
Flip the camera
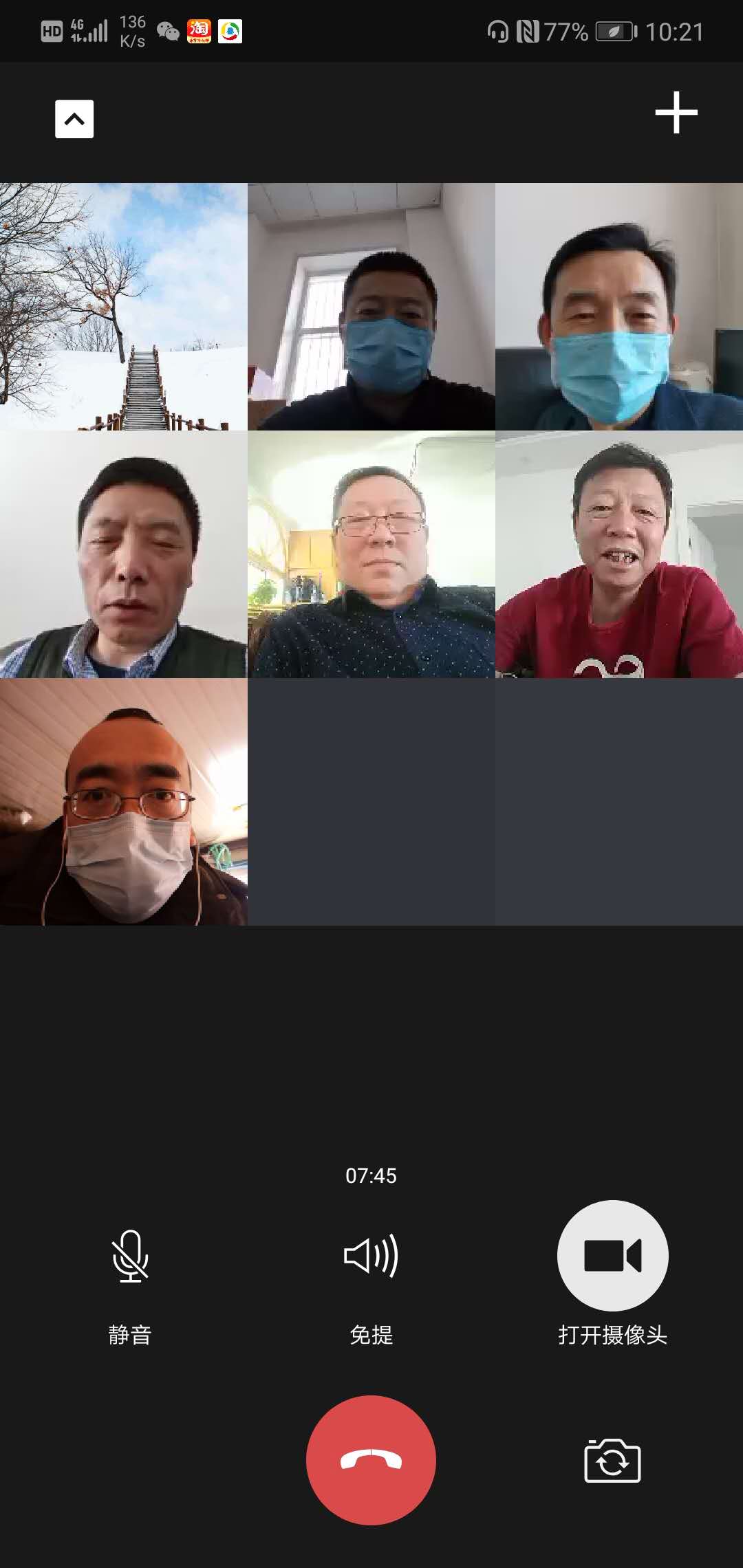coord(612,1460)
